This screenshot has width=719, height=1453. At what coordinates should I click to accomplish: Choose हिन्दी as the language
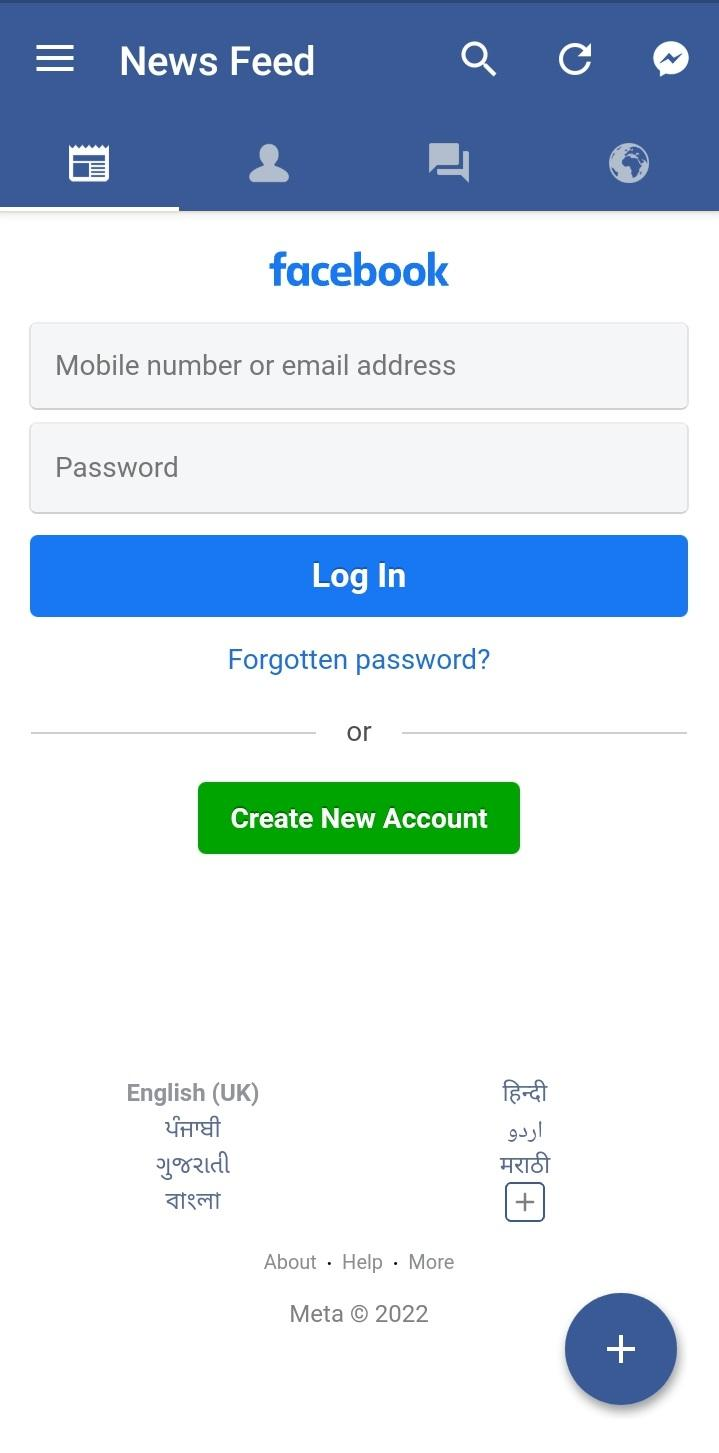tap(525, 1092)
